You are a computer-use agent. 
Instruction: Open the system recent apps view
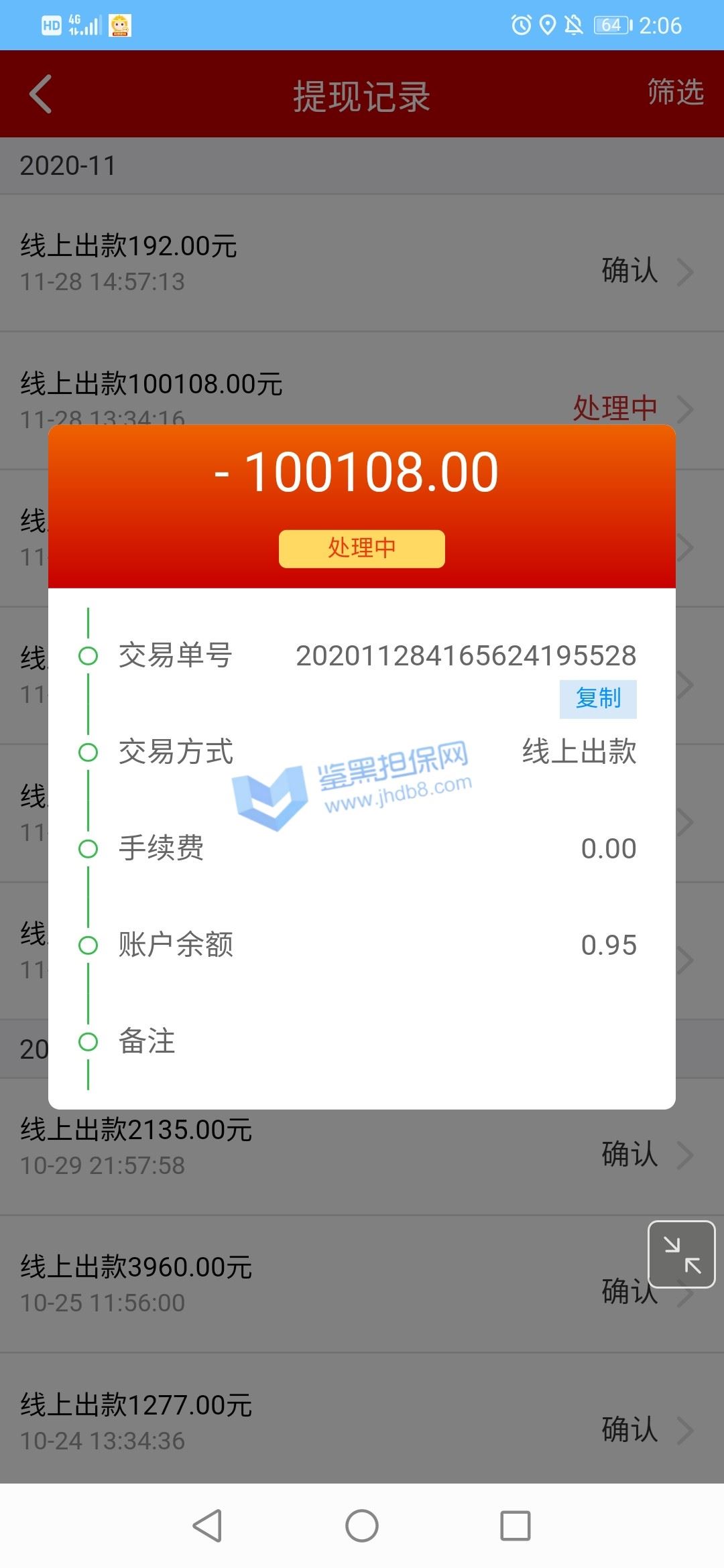pos(516,1526)
